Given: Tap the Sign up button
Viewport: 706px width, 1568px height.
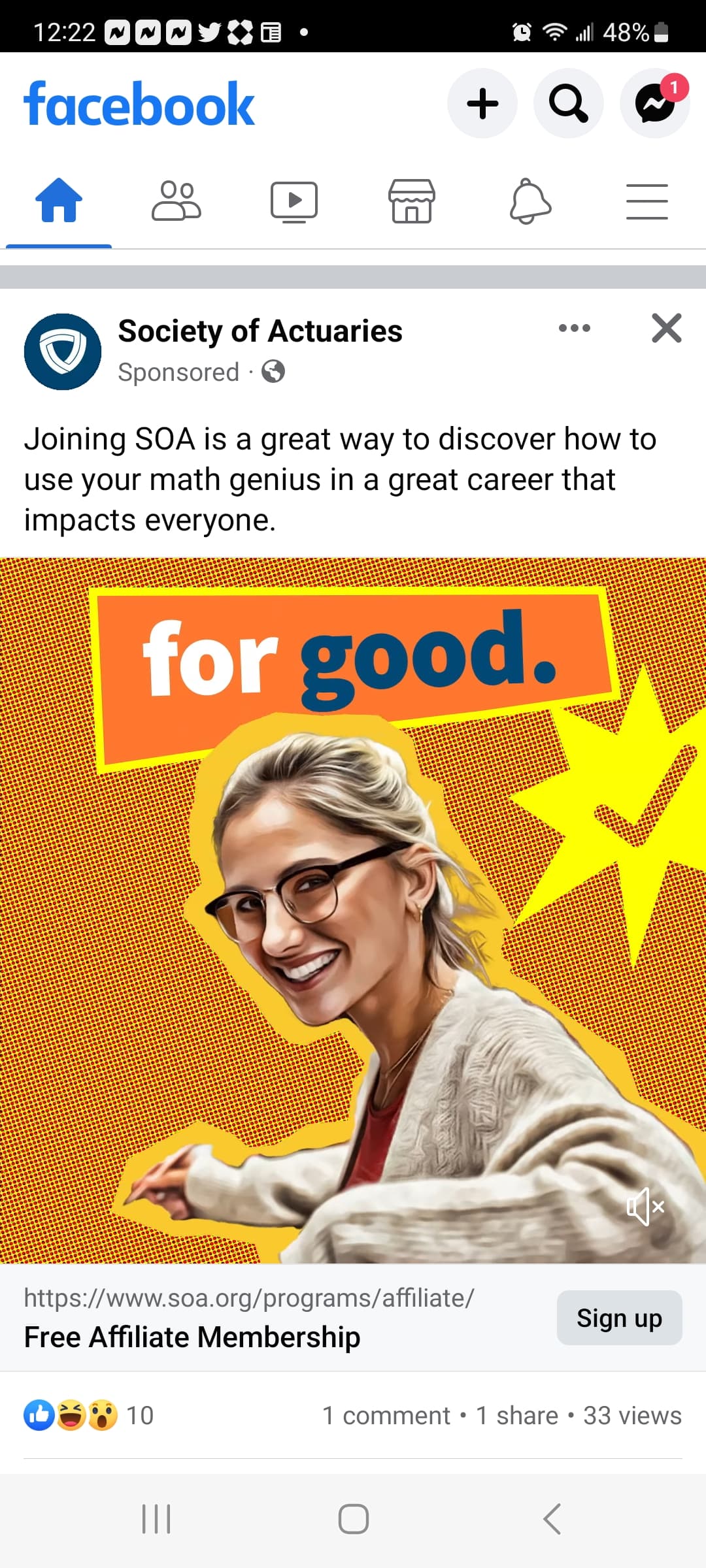Looking at the screenshot, I should point(619,1318).
